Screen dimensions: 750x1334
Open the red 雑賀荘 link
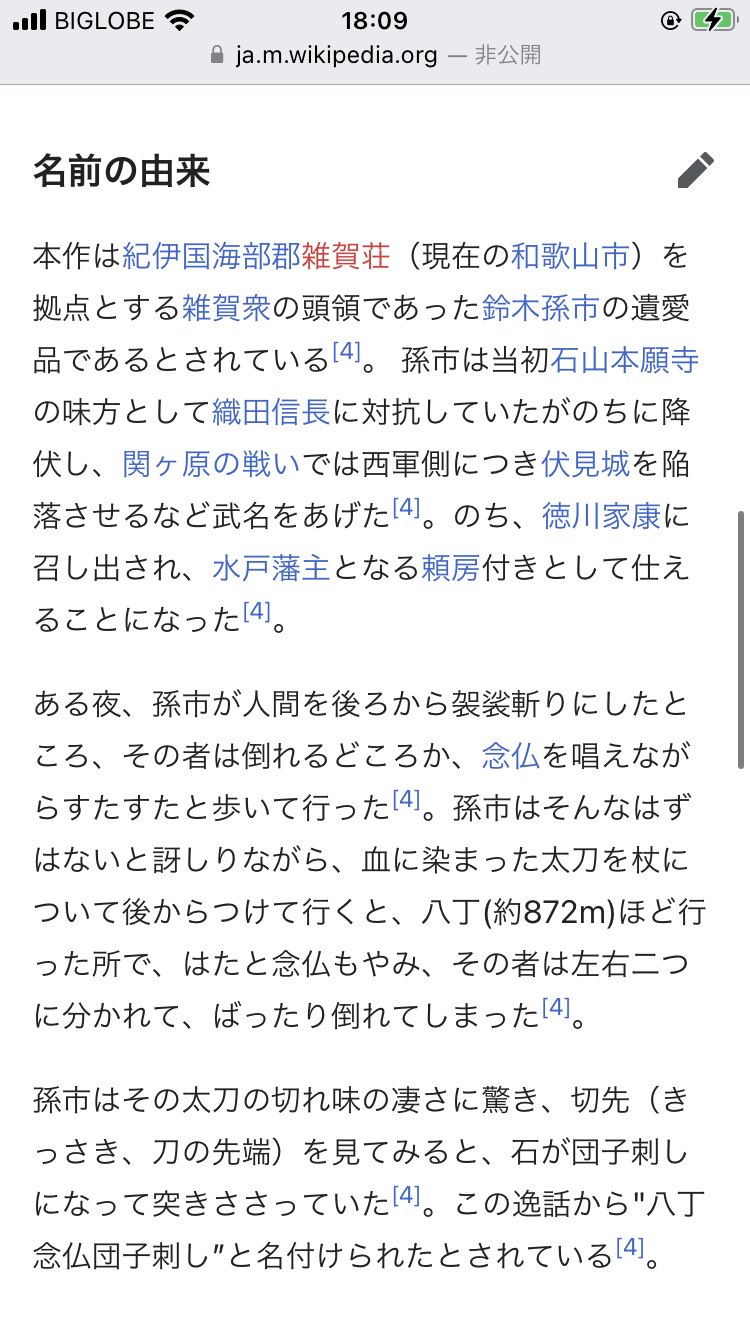click(345, 256)
